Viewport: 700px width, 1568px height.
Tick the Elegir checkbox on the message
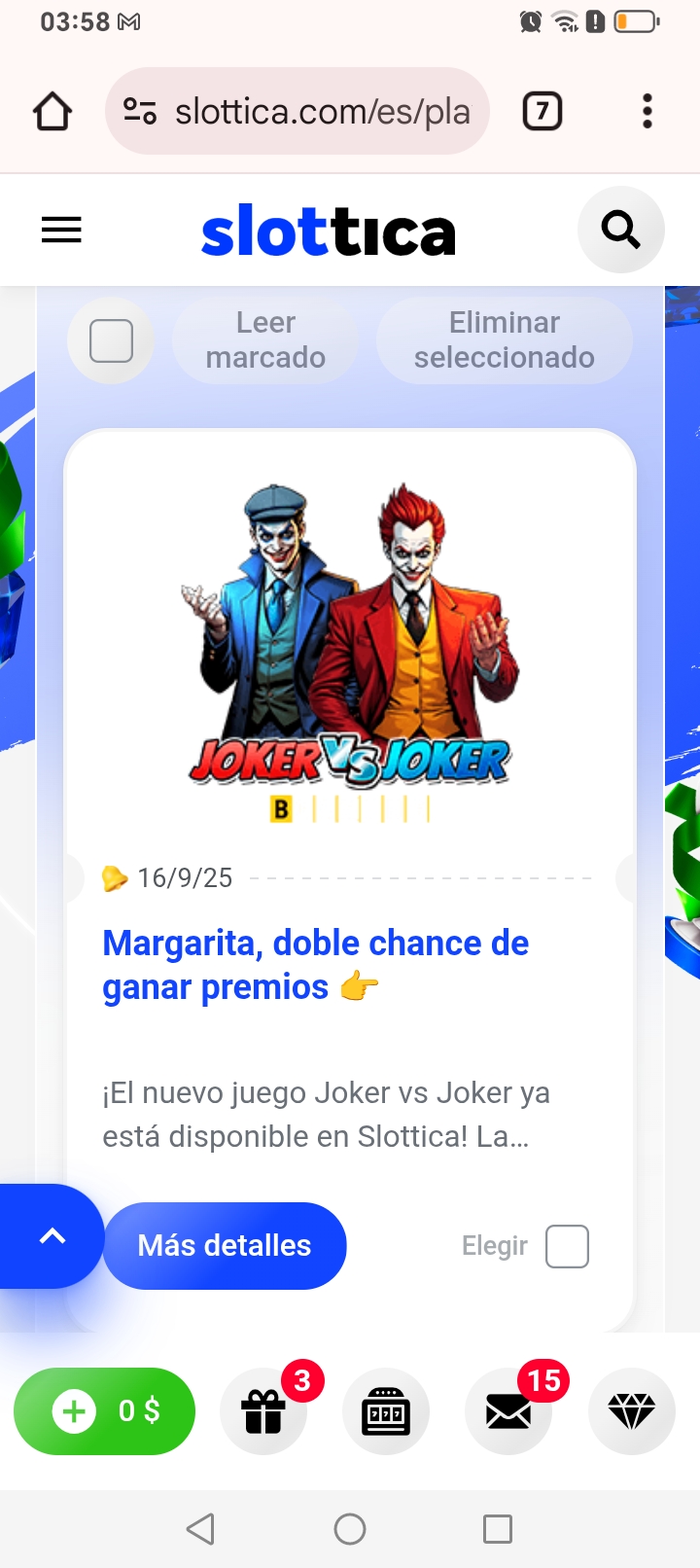[567, 1246]
